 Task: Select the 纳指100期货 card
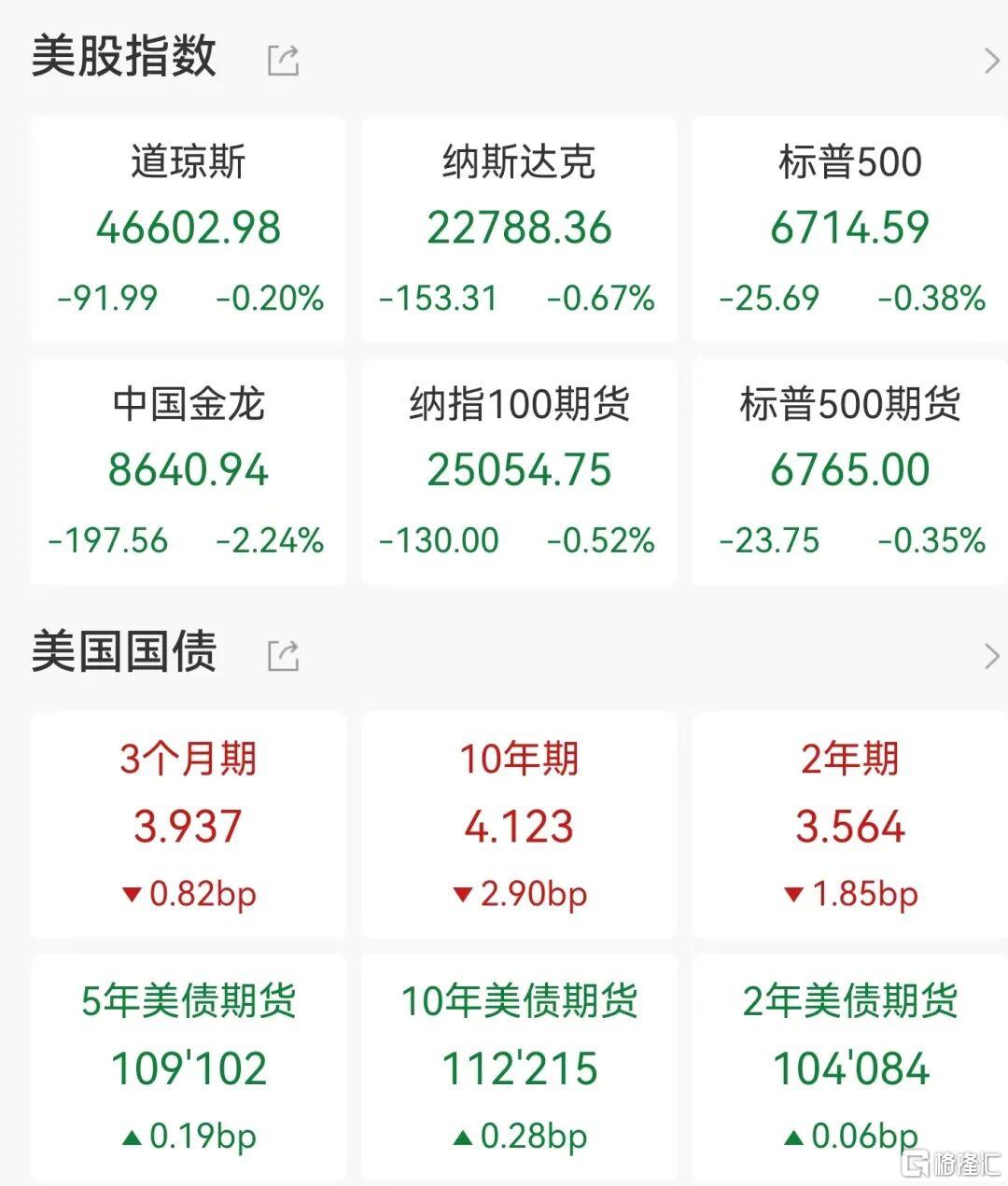pyautogui.click(x=519, y=471)
